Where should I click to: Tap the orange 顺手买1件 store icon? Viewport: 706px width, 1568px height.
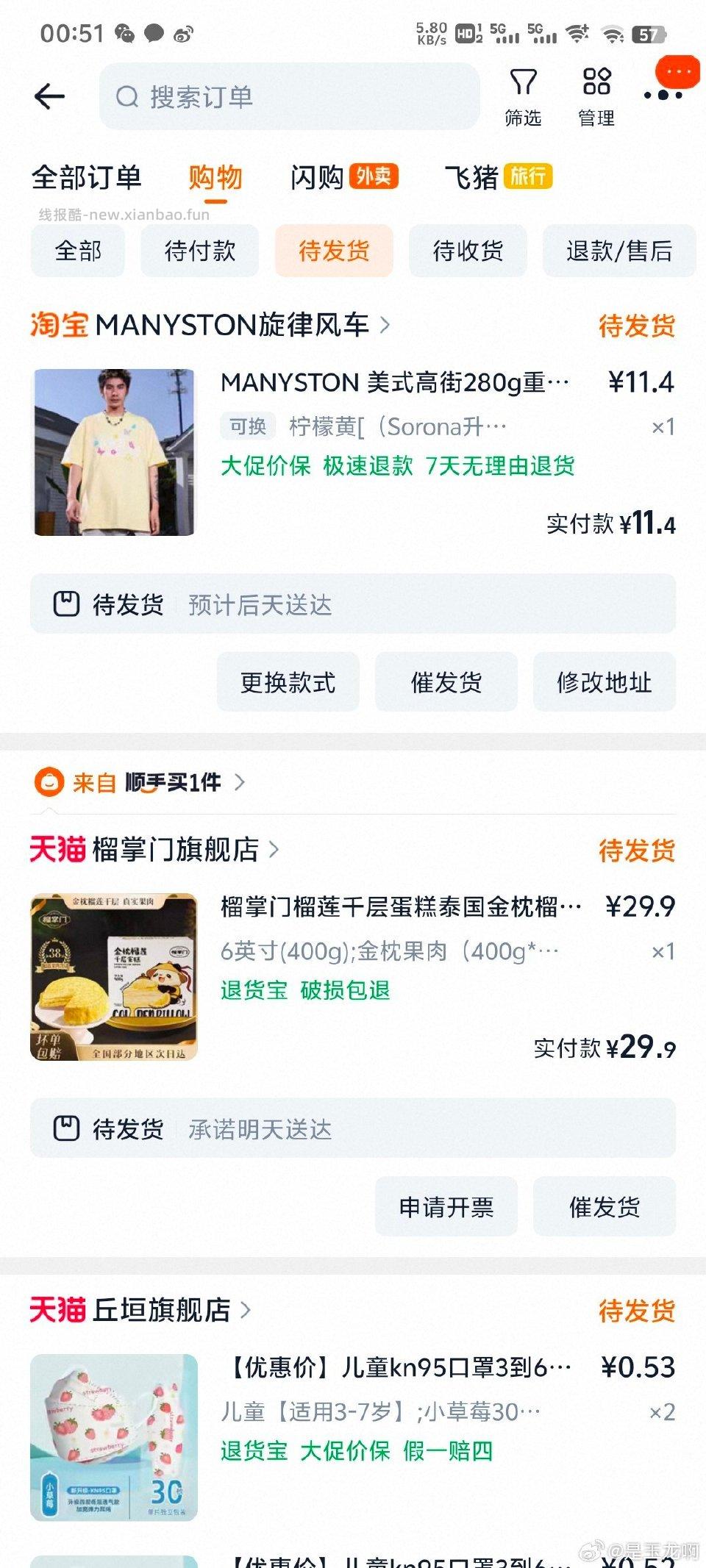tap(49, 783)
